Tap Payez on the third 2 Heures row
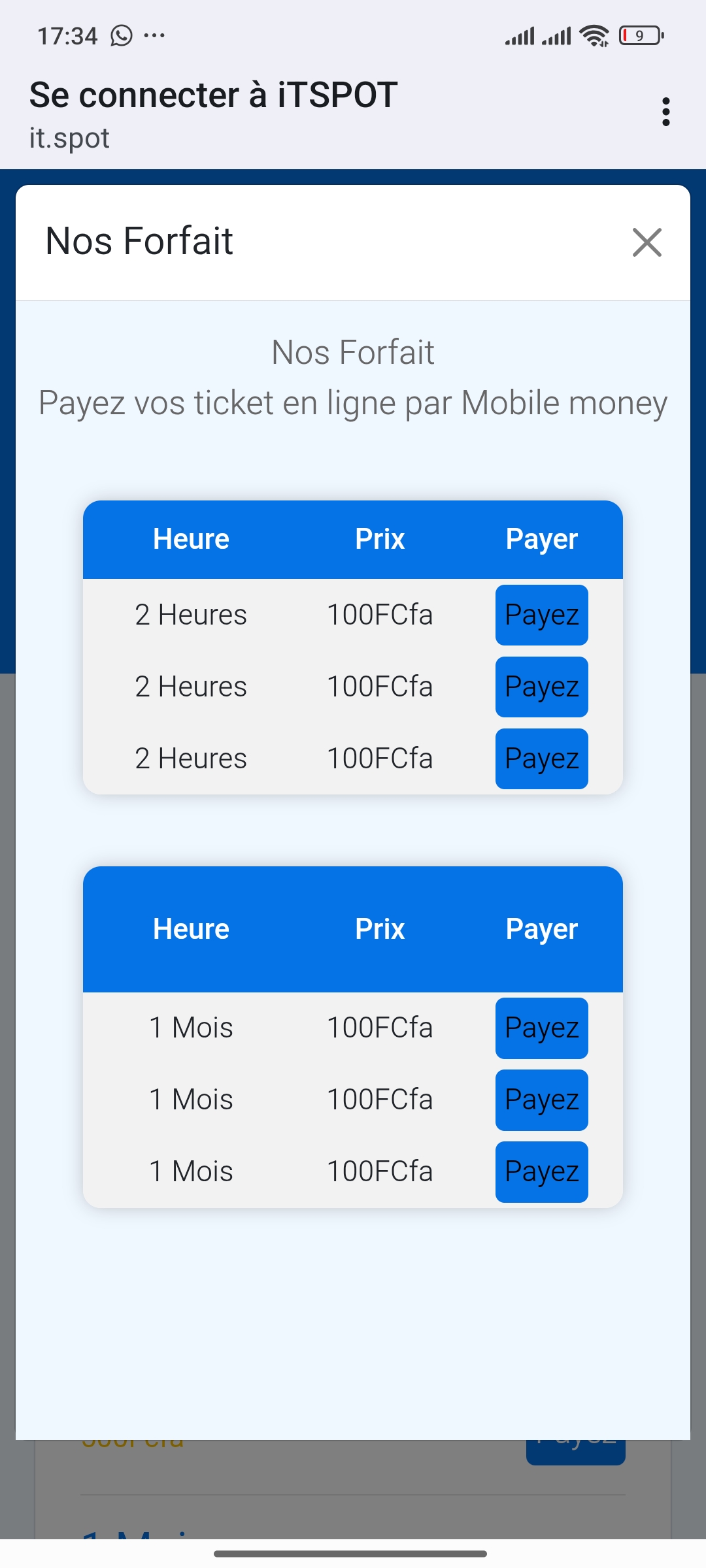This screenshot has height=1568, width=706. 541,759
